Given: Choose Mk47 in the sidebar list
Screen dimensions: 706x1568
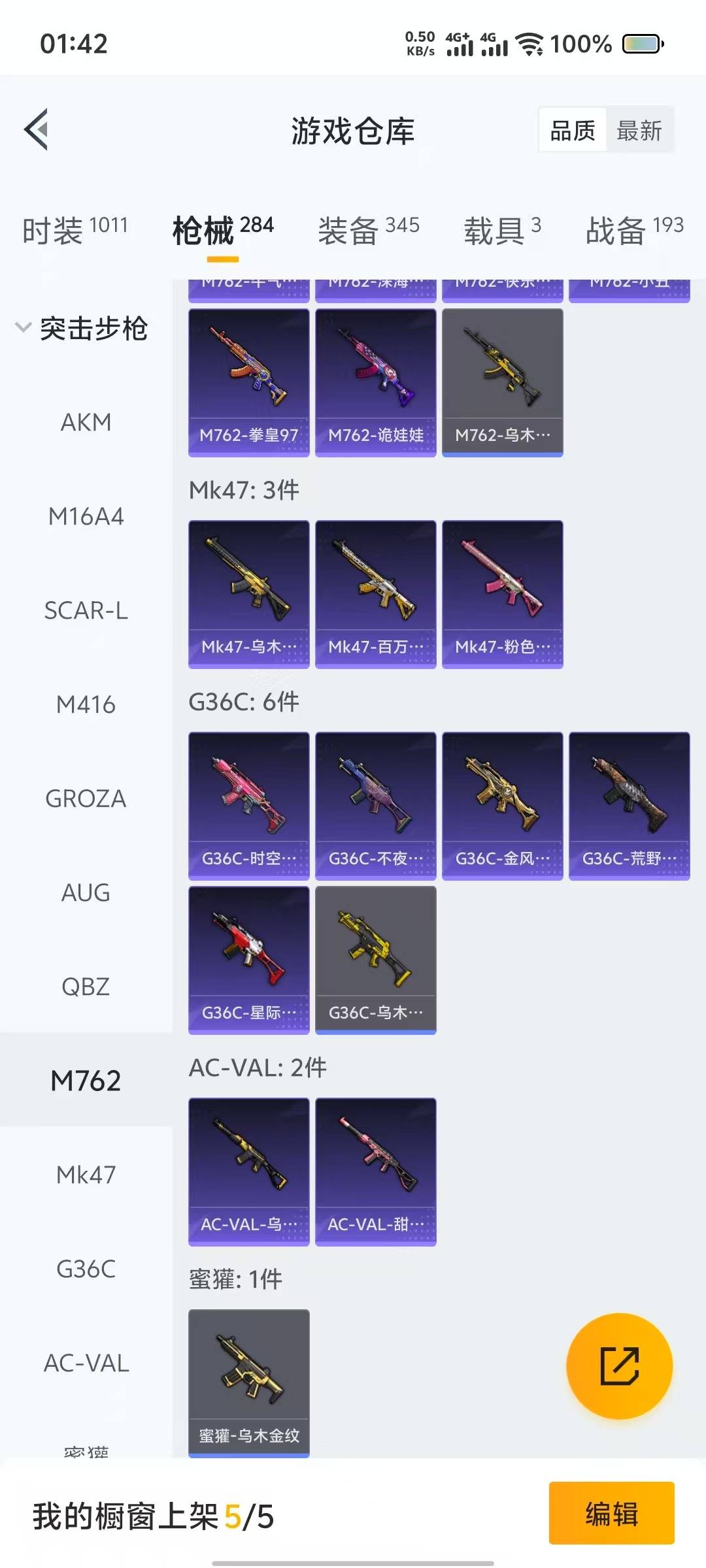Looking at the screenshot, I should pyautogui.click(x=86, y=1175).
